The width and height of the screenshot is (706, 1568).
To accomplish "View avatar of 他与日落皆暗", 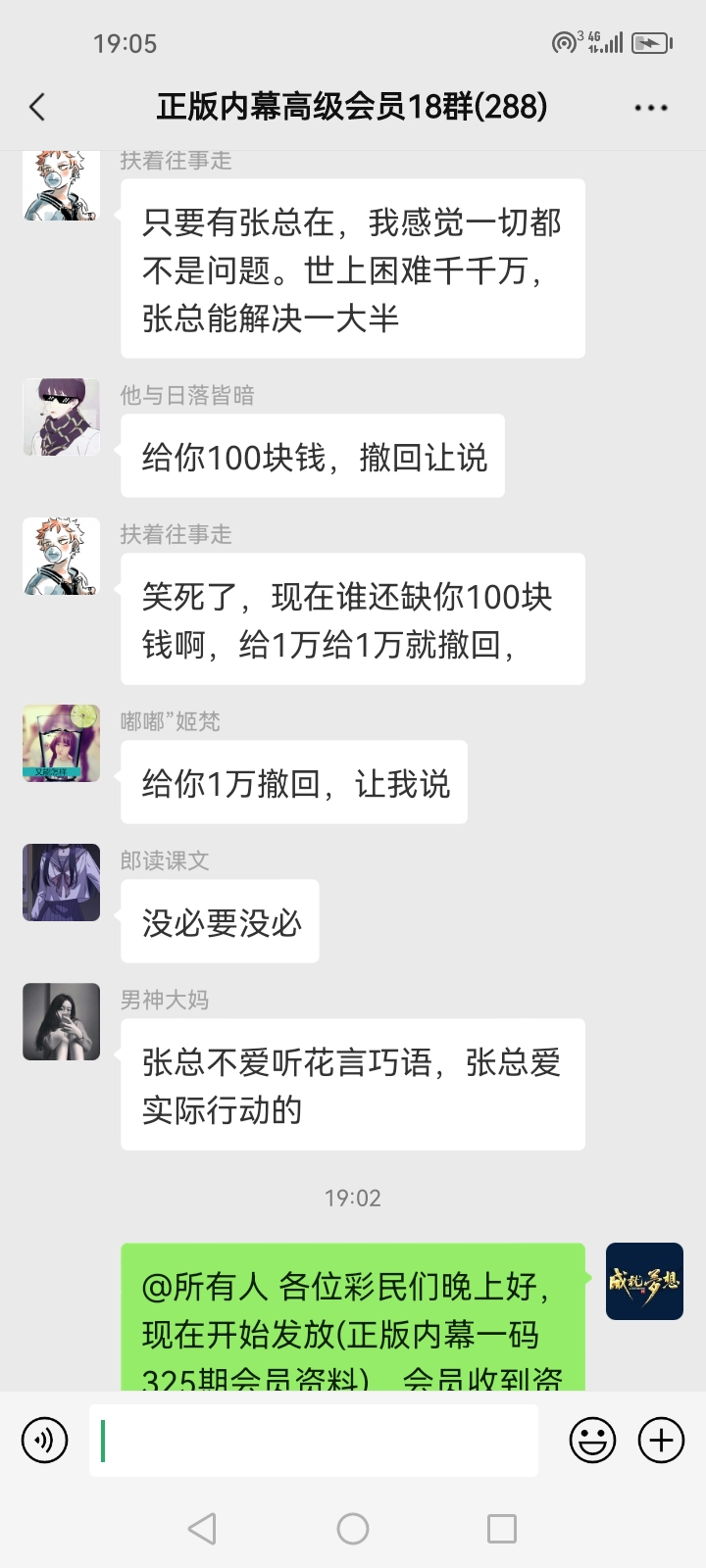I will [61, 417].
